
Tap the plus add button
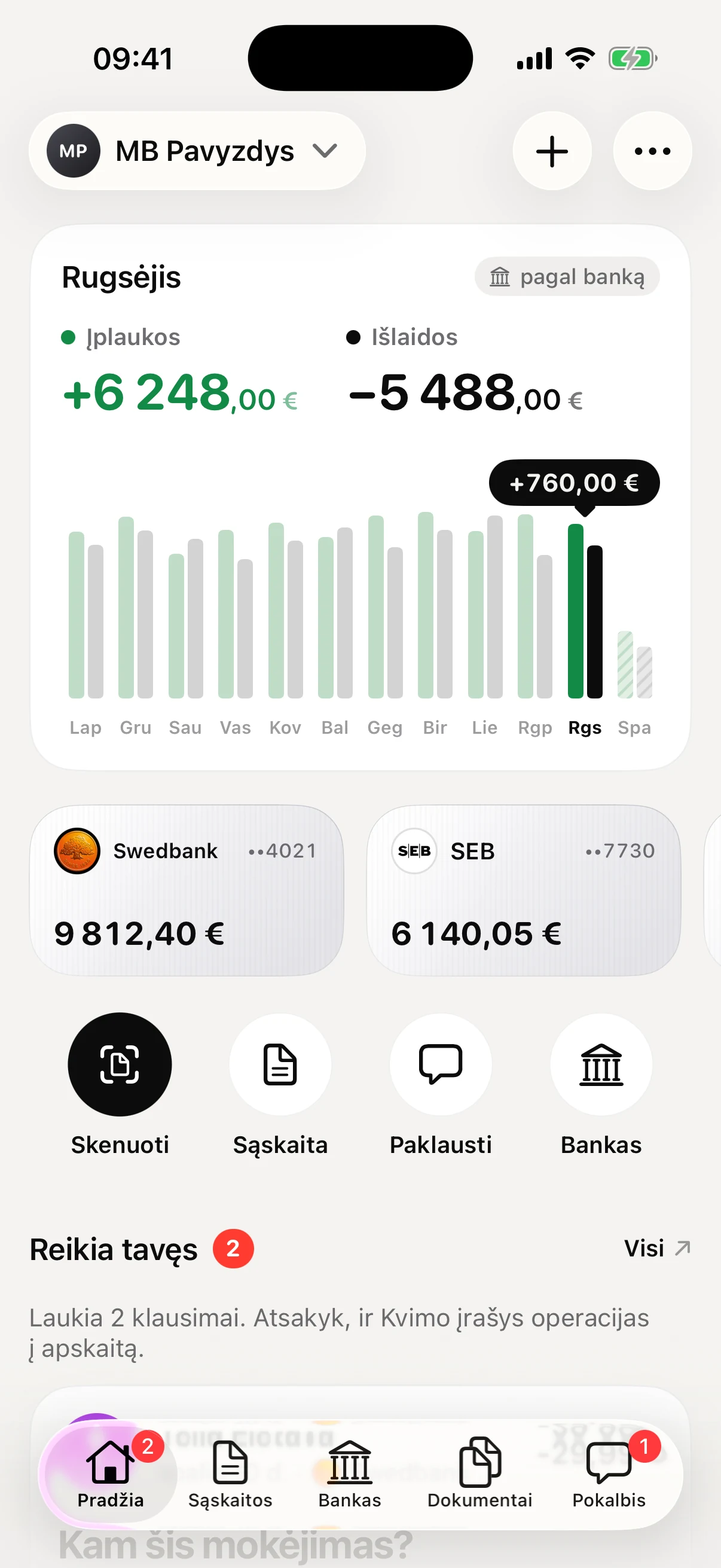point(552,151)
